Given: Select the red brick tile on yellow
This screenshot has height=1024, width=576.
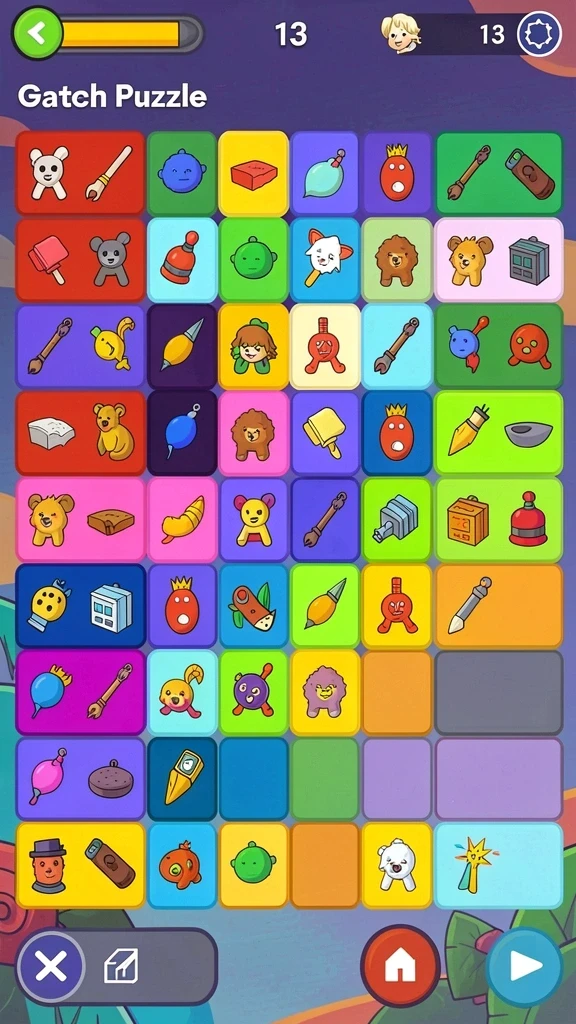Looking at the screenshot, I should (253, 174).
